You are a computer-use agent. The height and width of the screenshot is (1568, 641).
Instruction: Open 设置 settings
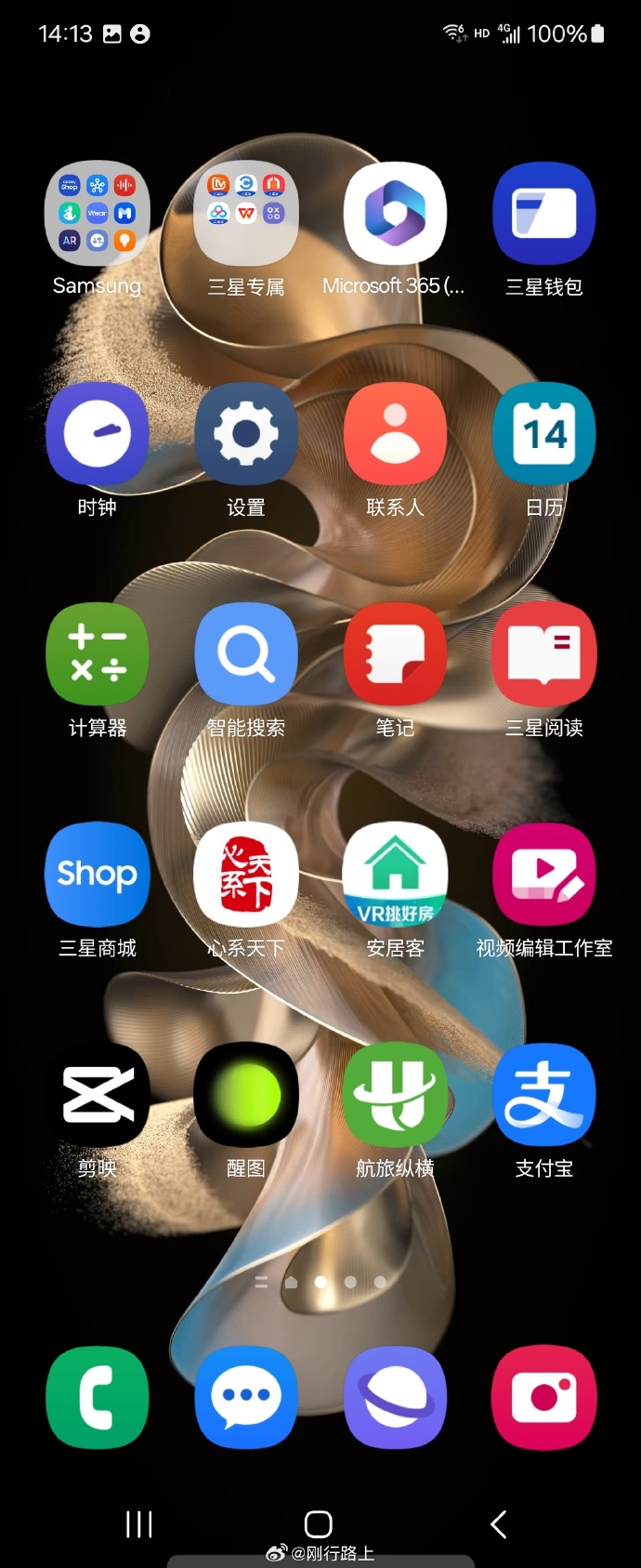[246, 434]
